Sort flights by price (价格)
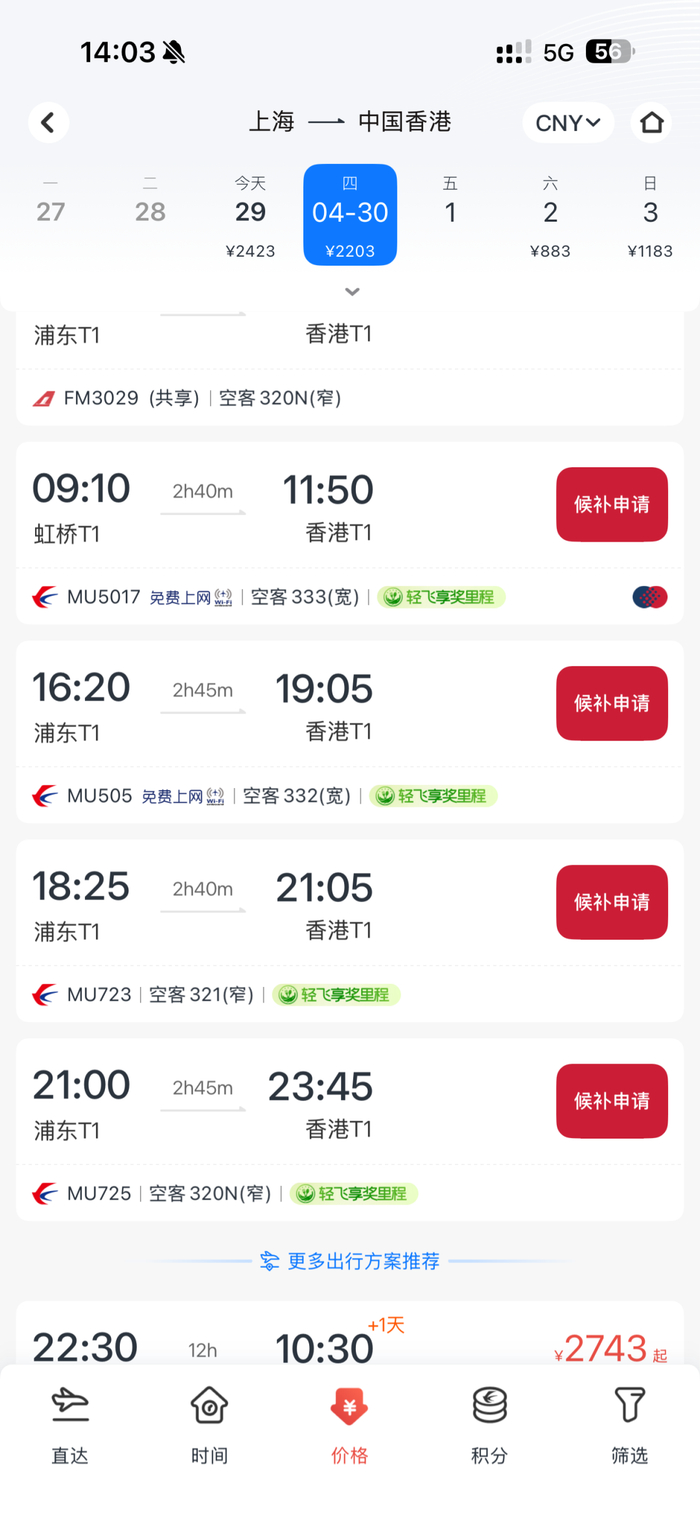Image resolution: width=700 pixels, height=1521 pixels. coord(349,1425)
